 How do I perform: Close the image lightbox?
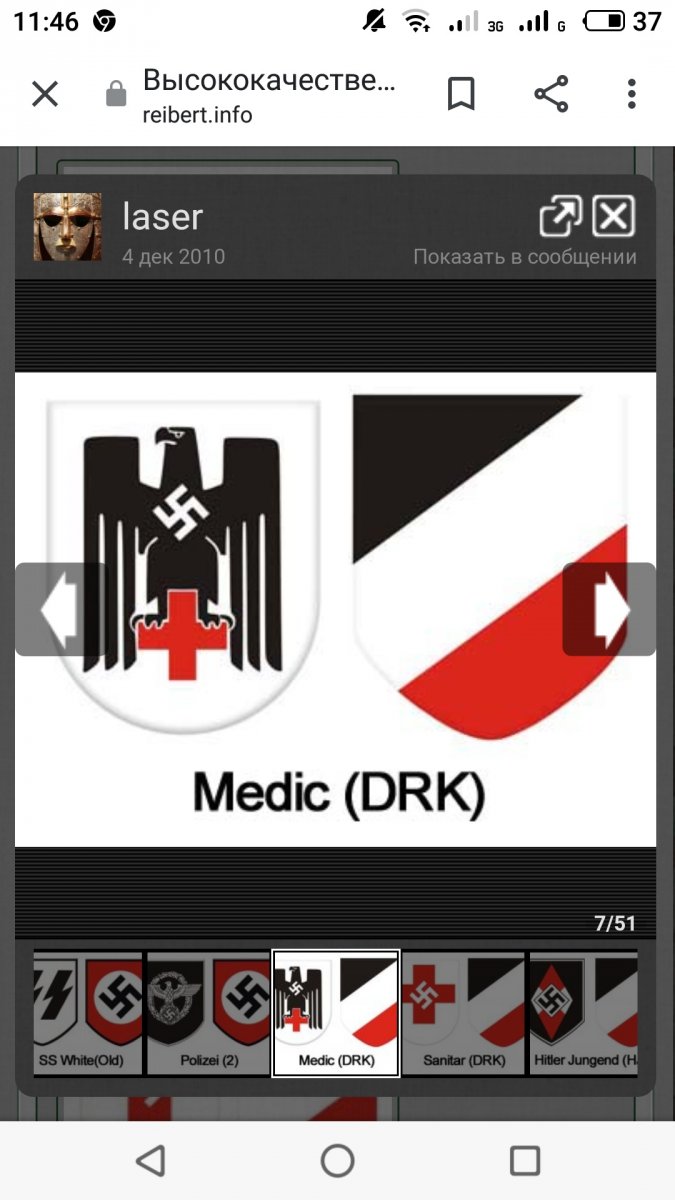tap(614, 216)
